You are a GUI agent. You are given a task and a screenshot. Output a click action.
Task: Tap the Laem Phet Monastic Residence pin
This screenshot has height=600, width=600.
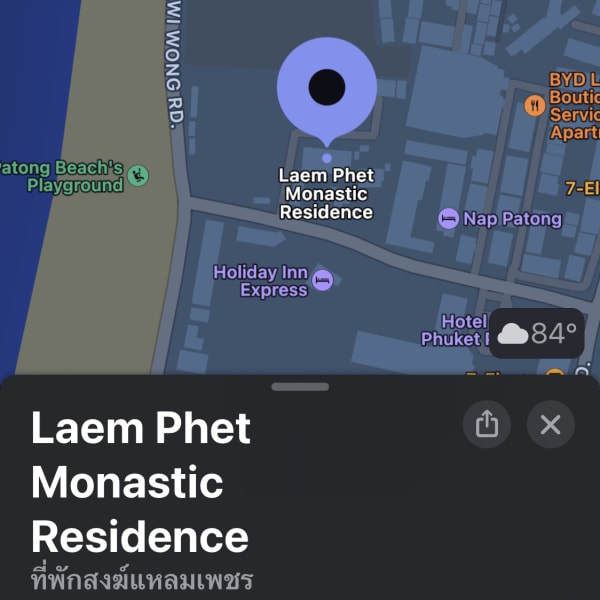[326, 88]
